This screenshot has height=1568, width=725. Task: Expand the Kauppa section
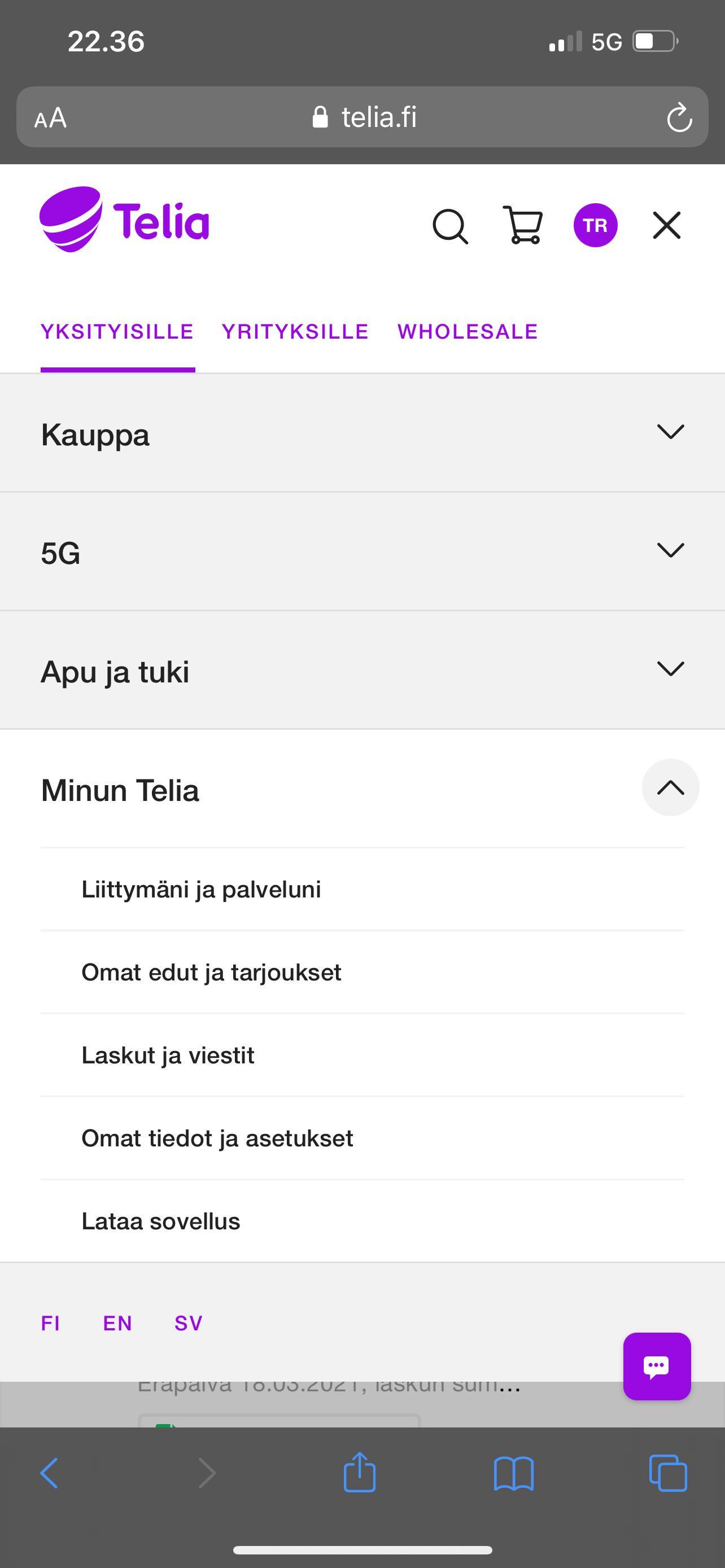click(362, 433)
